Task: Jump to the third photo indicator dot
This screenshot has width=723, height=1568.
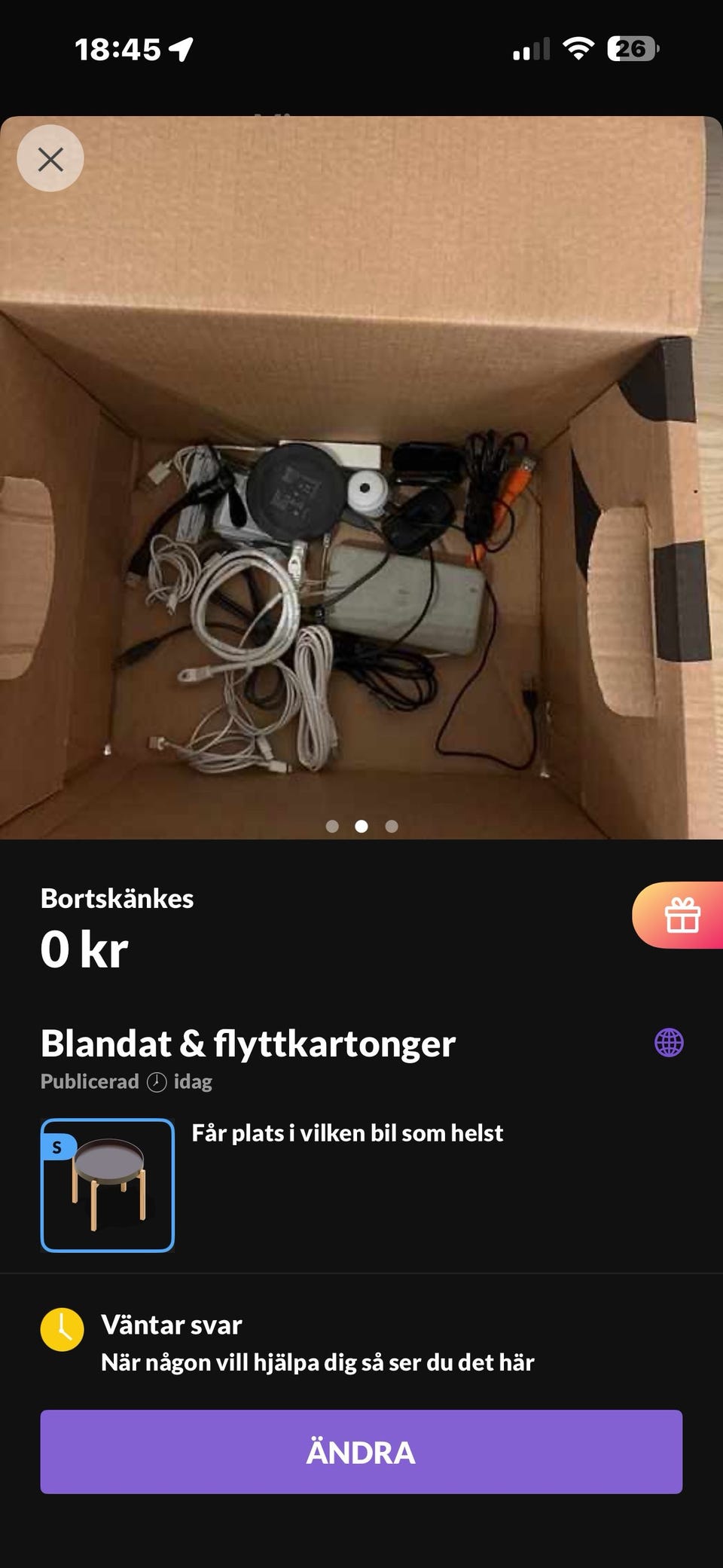Action: pos(392,827)
